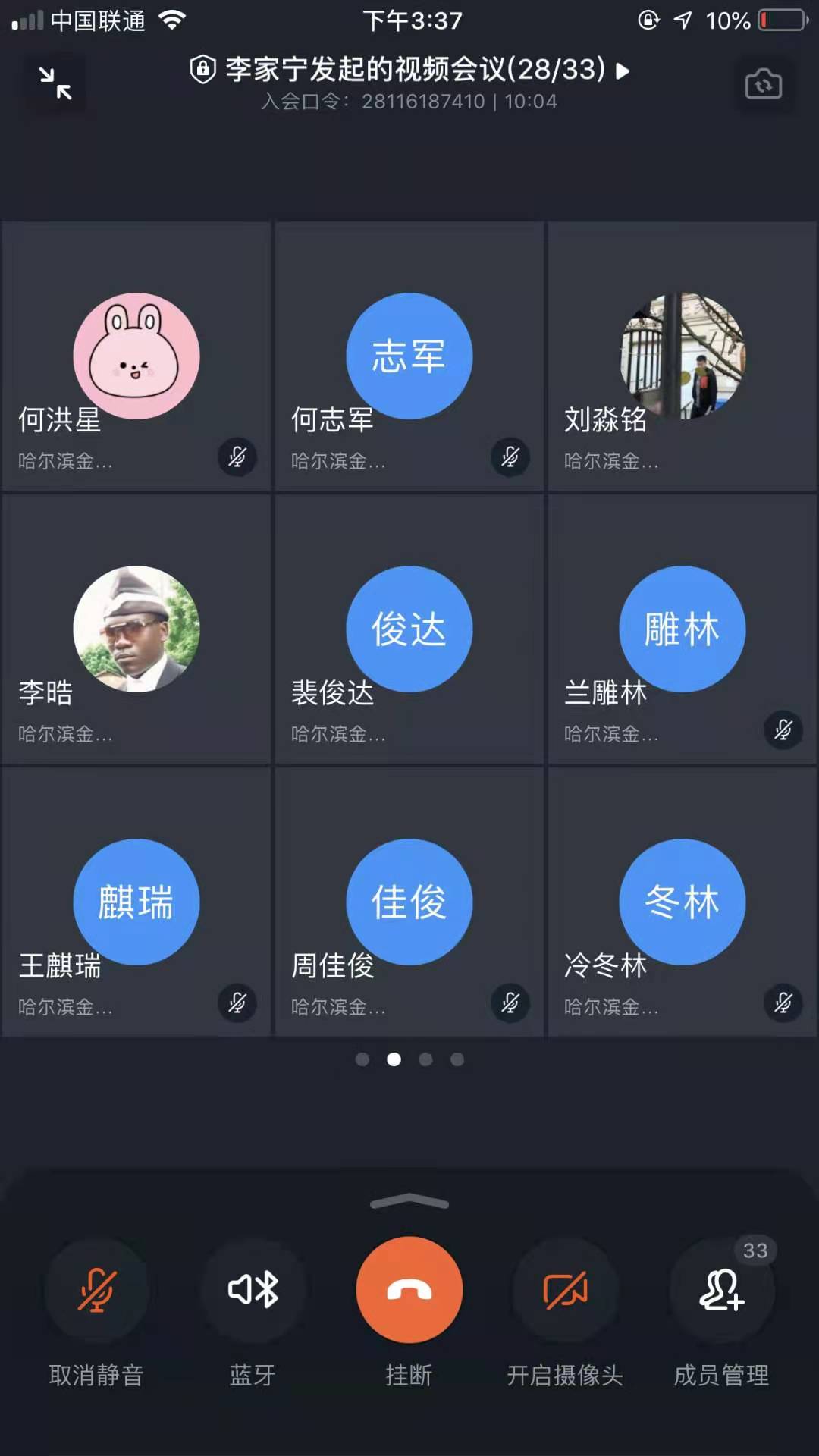The image size is (819, 1456).
Task: Open 兰雕林's participant tile
Action: click(x=682, y=629)
